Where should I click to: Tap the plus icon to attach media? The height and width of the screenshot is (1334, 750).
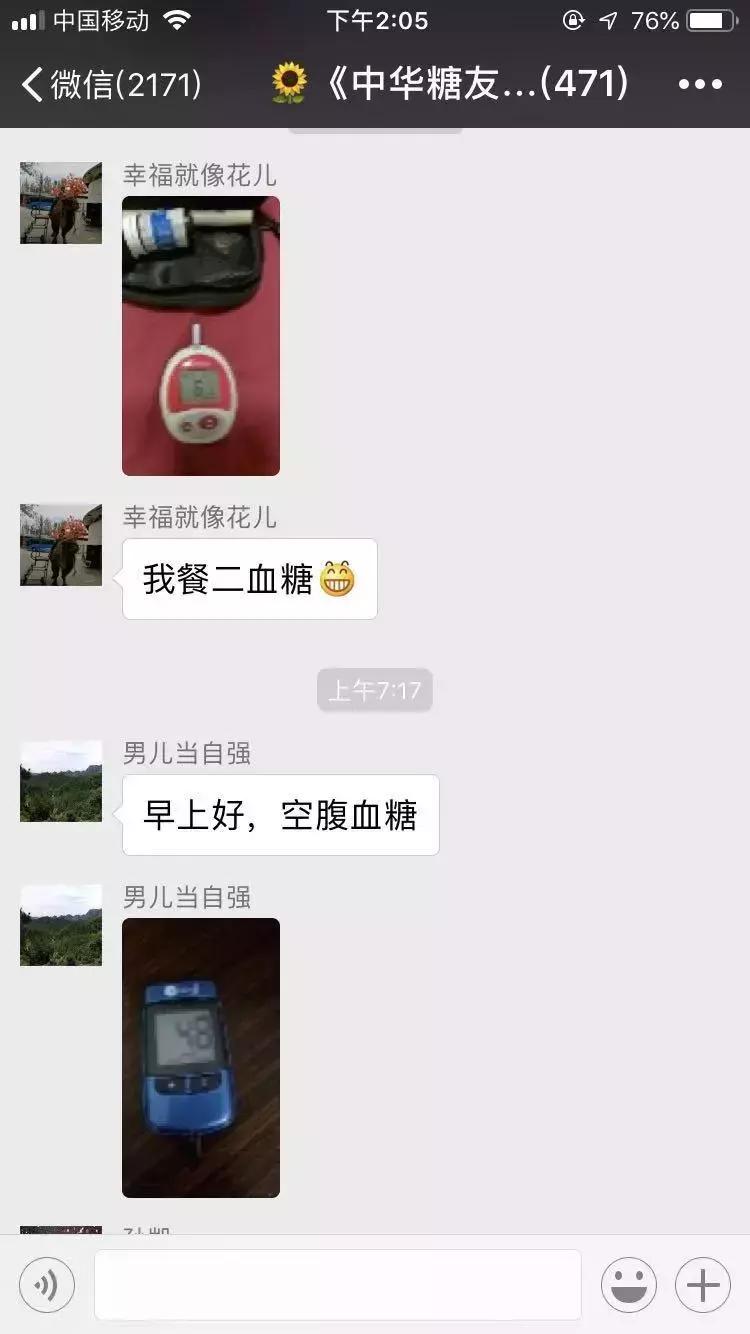tap(702, 1284)
